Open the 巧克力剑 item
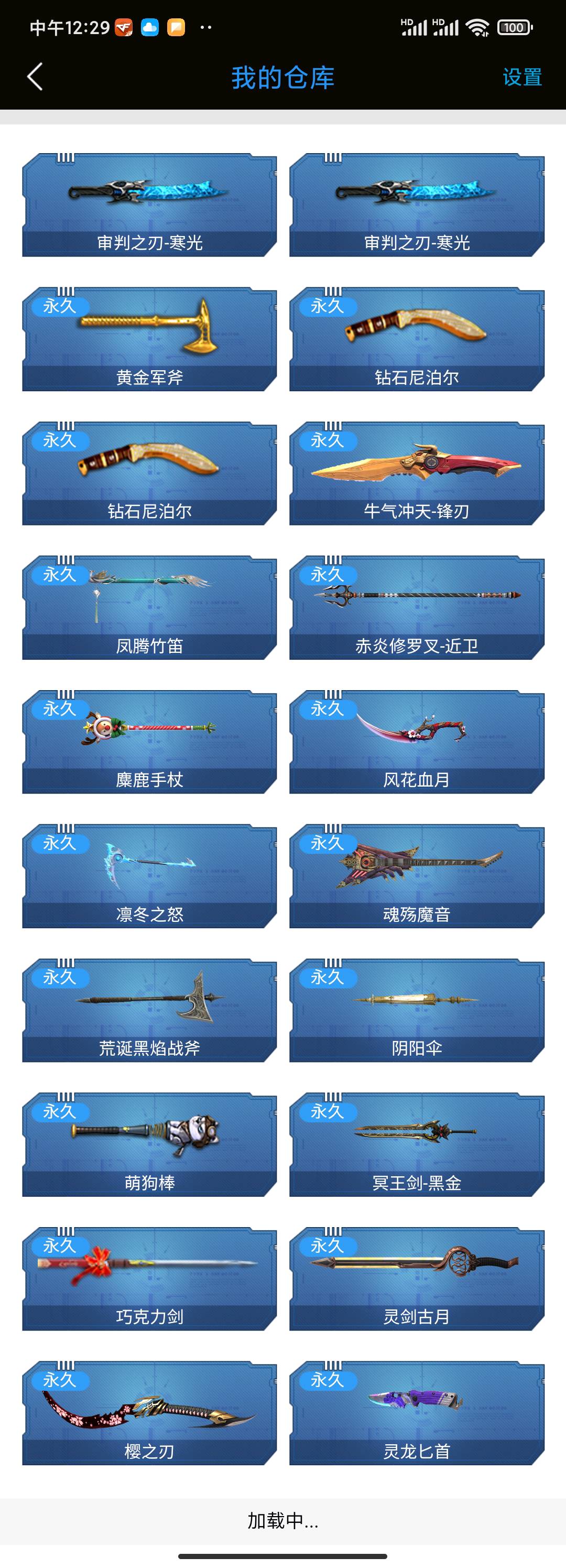The height and width of the screenshot is (1568, 566). click(149, 1279)
